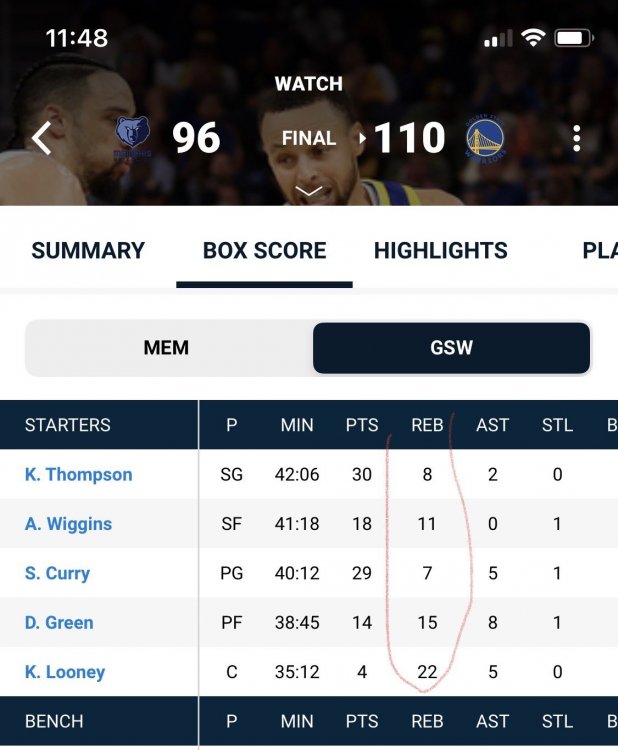The image size is (618, 750).
Task: Open A. Wiggins' player profile
Action: (x=68, y=524)
